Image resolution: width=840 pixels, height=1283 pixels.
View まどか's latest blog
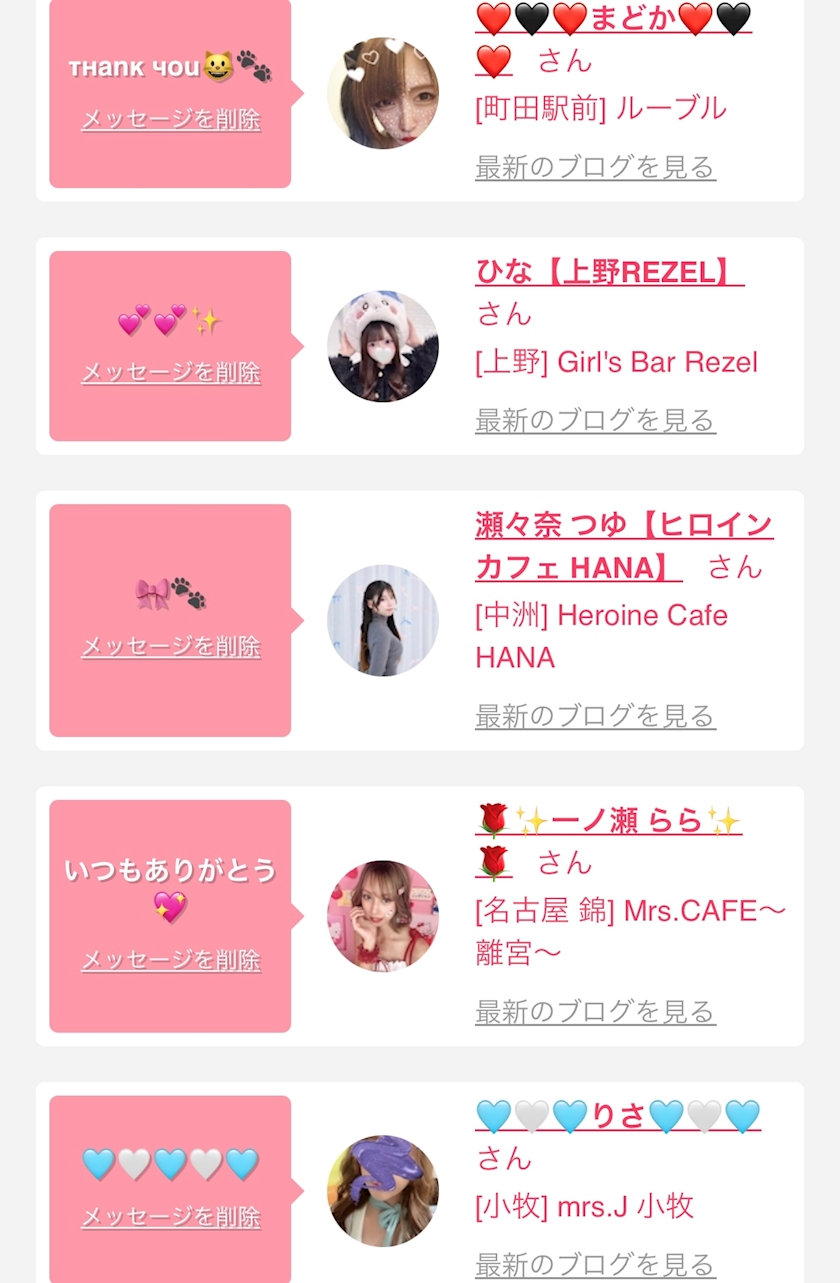pyautogui.click(x=595, y=167)
